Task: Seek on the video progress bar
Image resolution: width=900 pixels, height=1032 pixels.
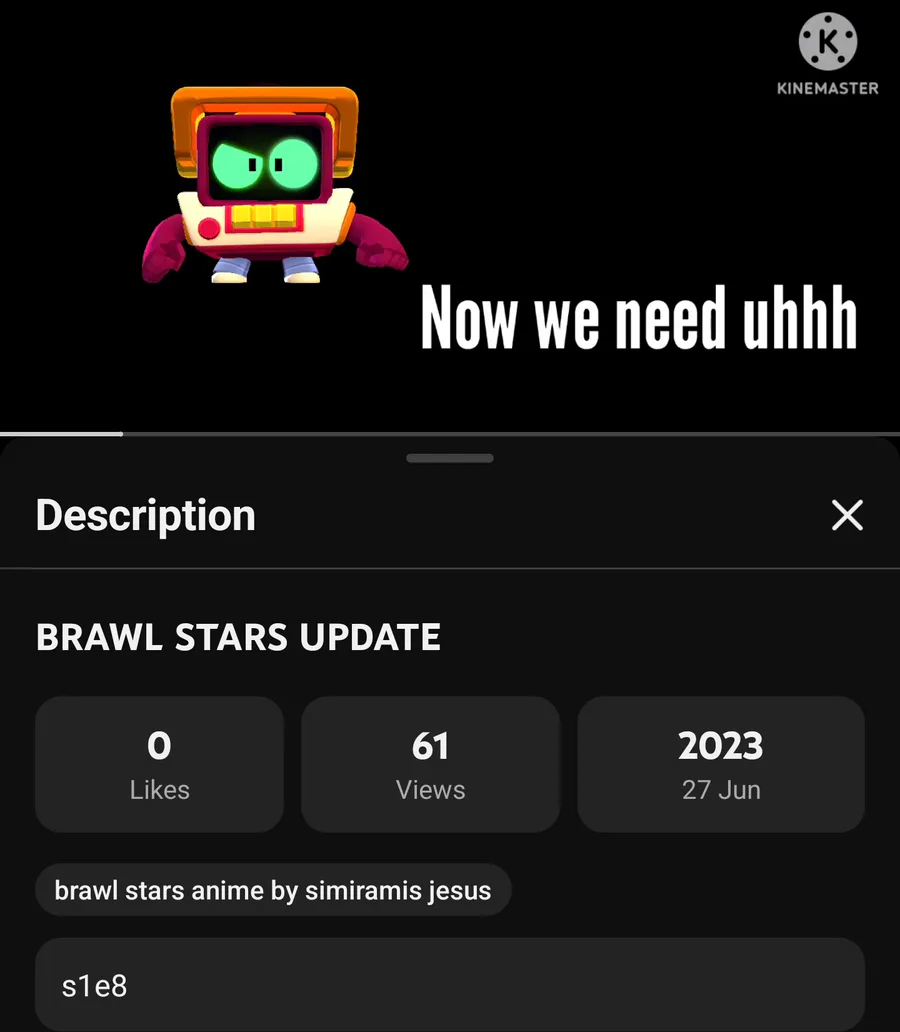Action: point(450,434)
